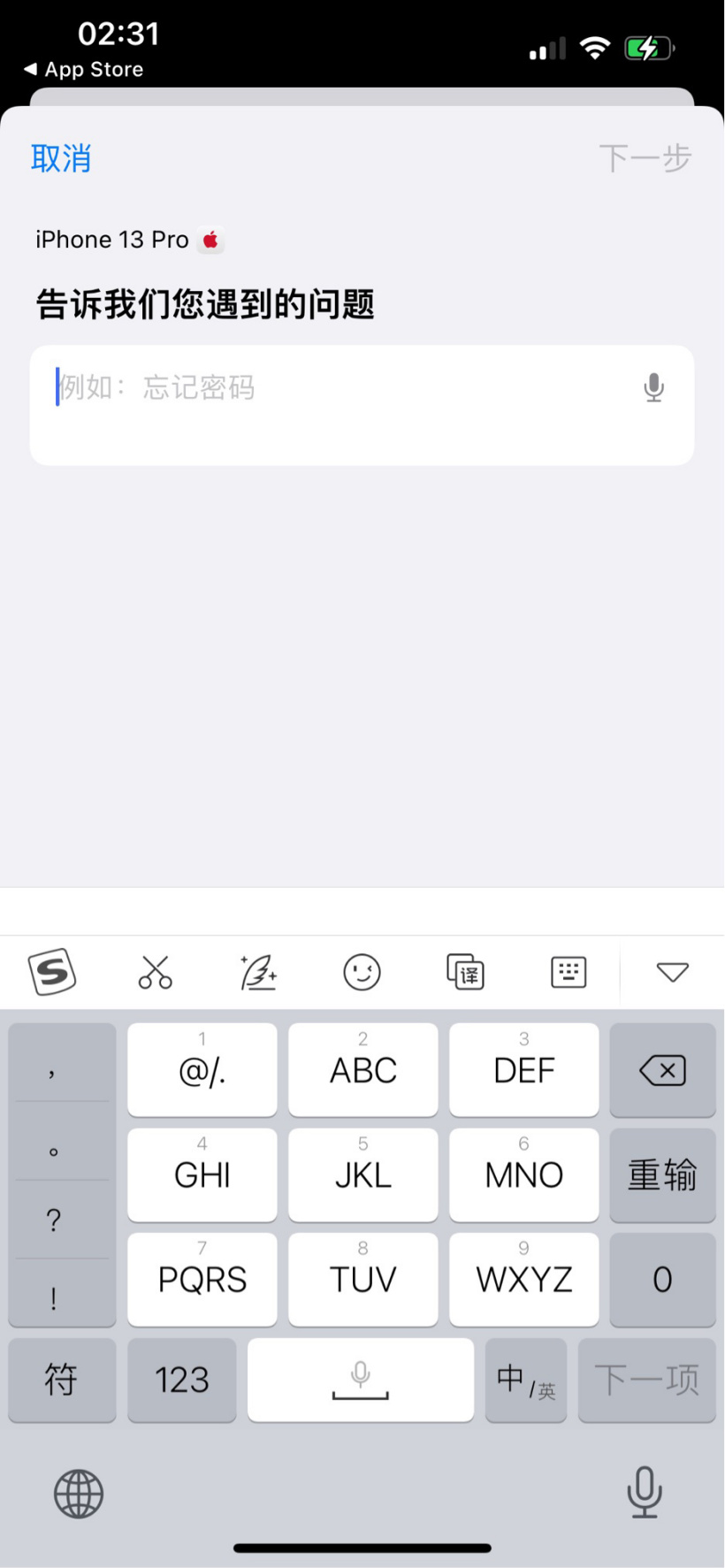Viewport: 725px width, 1568px height.
Task: Open the keyboard translate tool
Action: click(465, 972)
